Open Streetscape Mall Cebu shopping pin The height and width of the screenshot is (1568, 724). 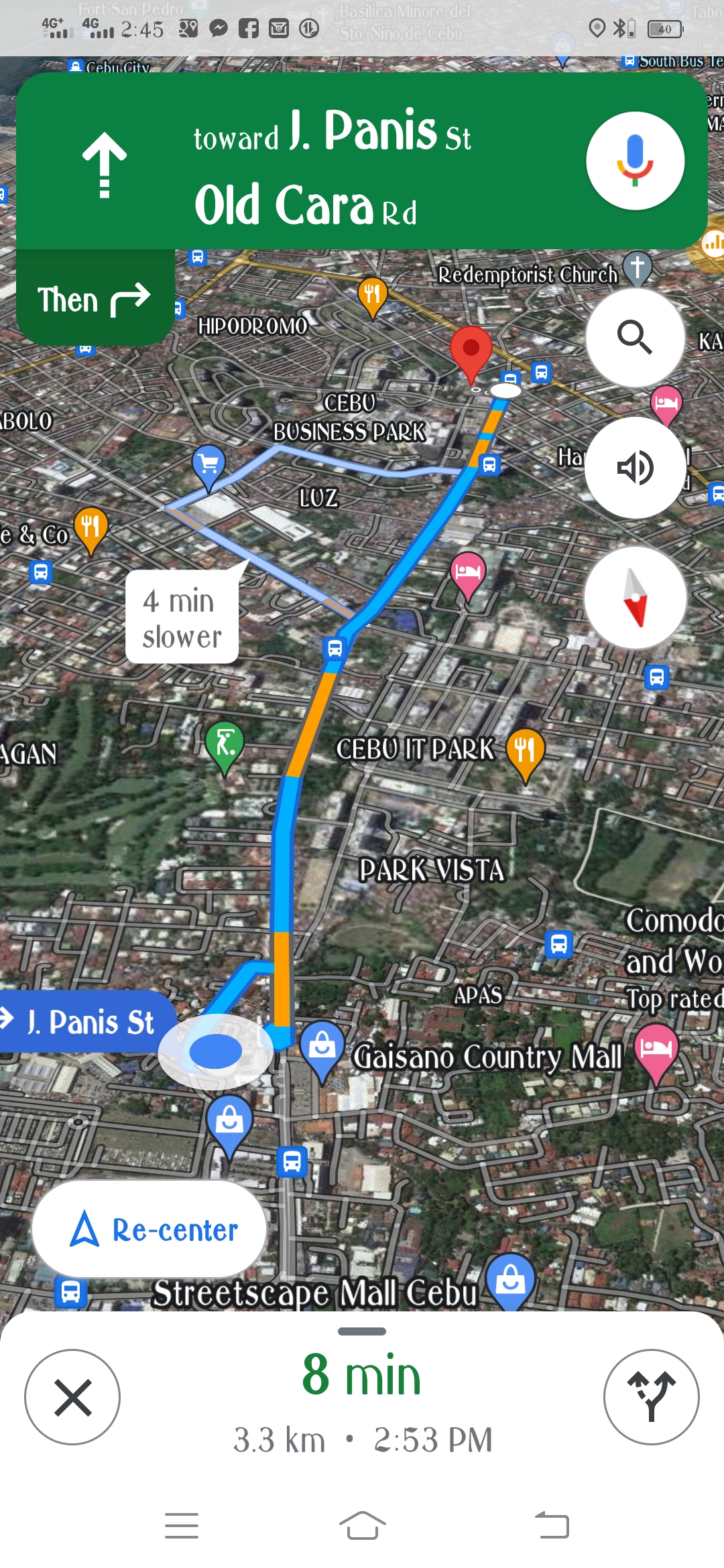510,1279
